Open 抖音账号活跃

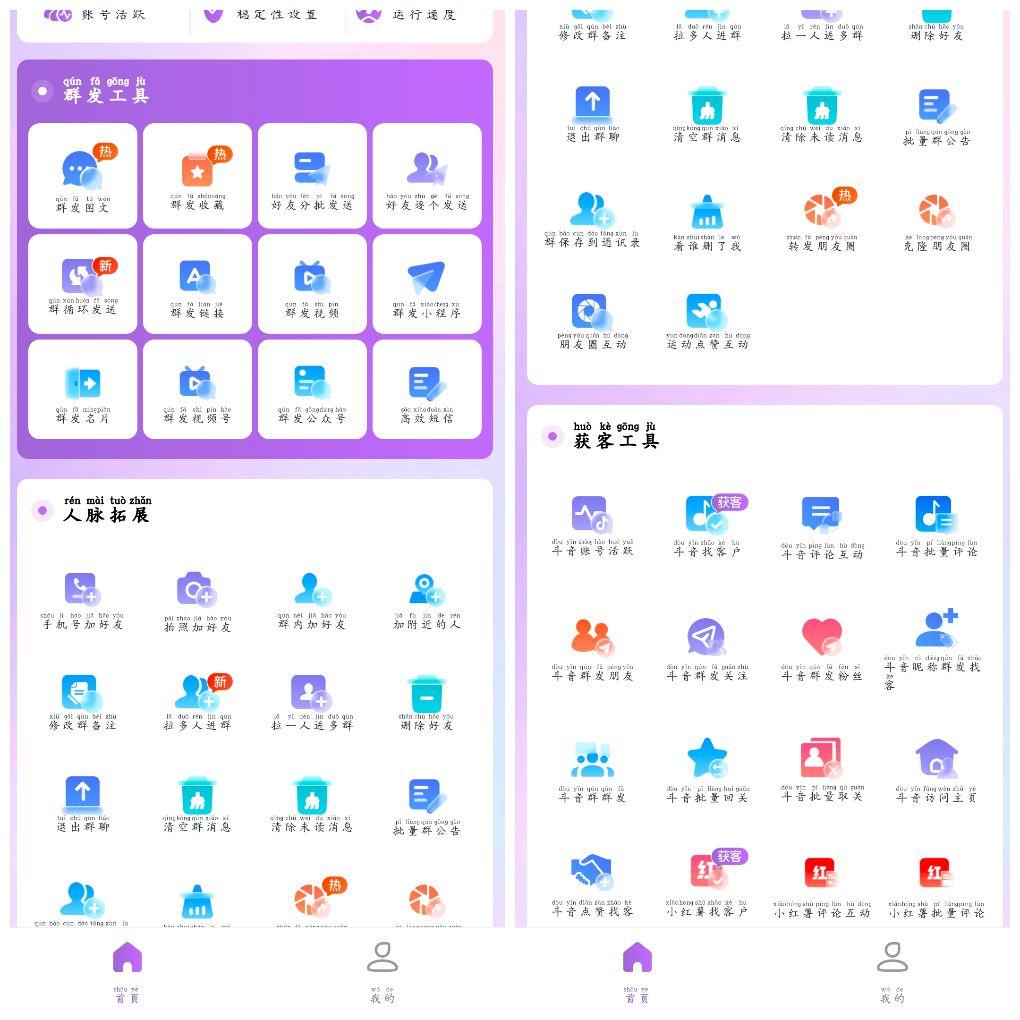(592, 524)
